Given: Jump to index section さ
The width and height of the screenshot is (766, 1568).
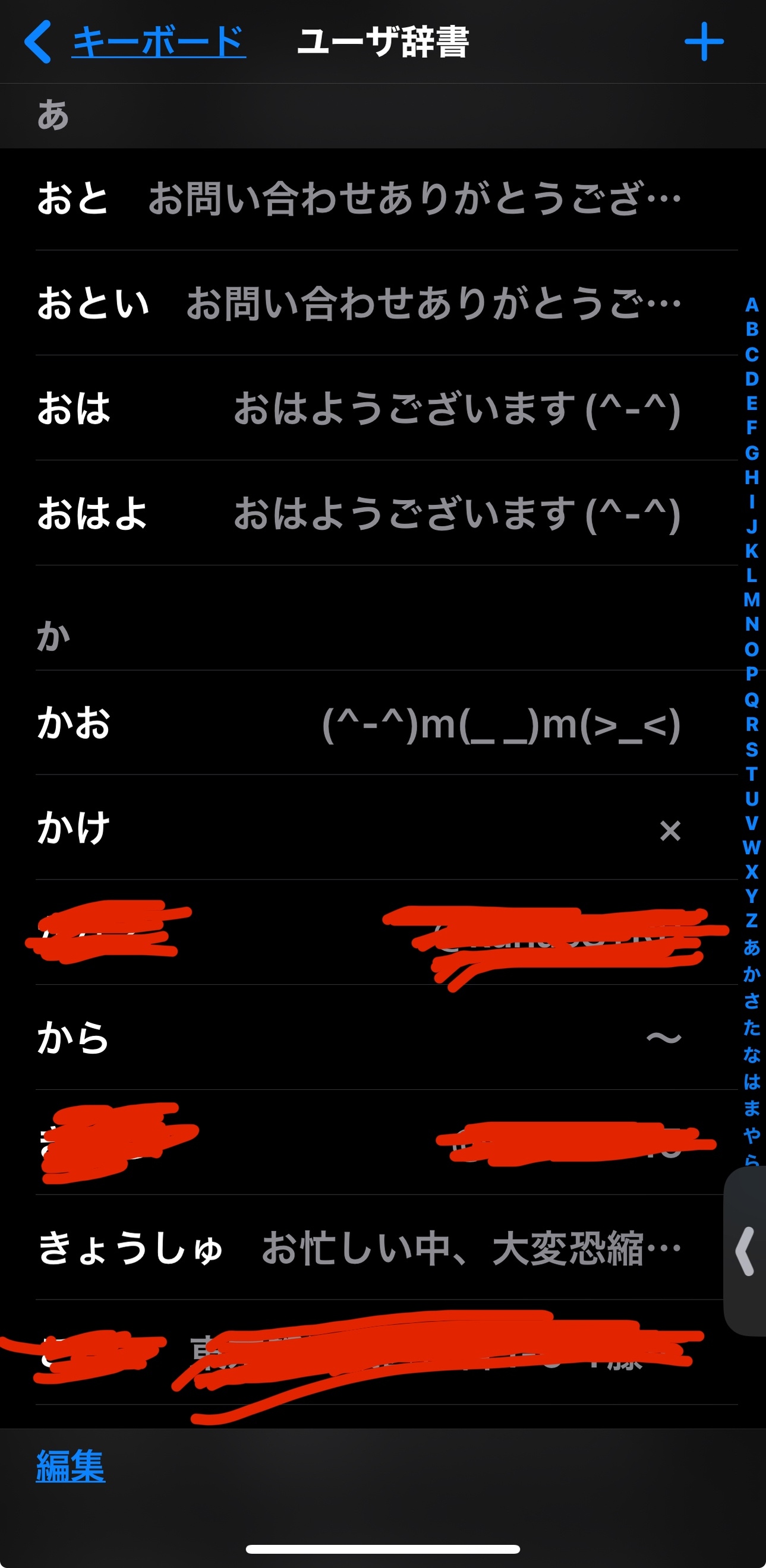Looking at the screenshot, I should [751, 1001].
